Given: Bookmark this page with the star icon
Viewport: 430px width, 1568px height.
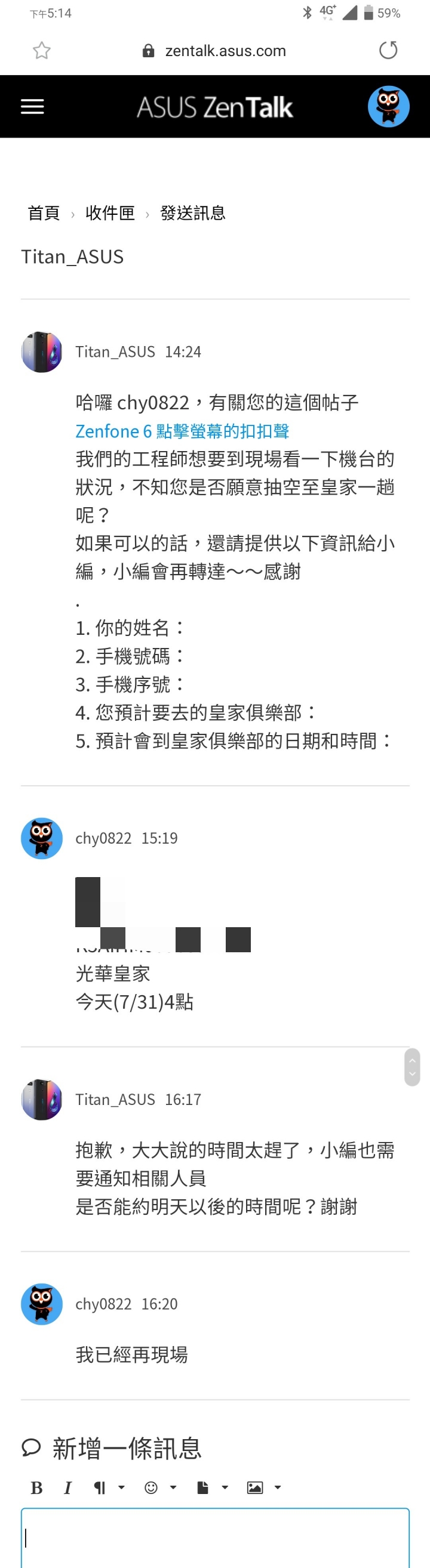Looking at the screenshot, I should [x=41, y=50].
